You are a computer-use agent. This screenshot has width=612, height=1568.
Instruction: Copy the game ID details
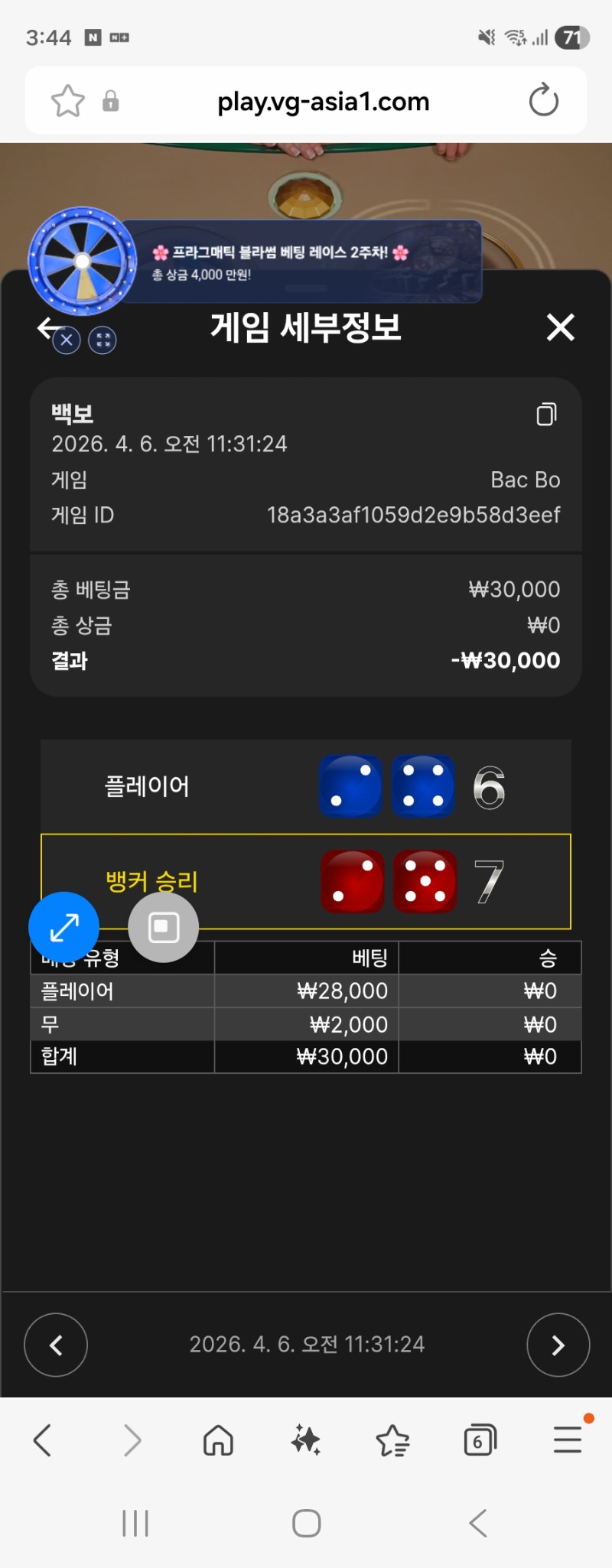[546, 414]
